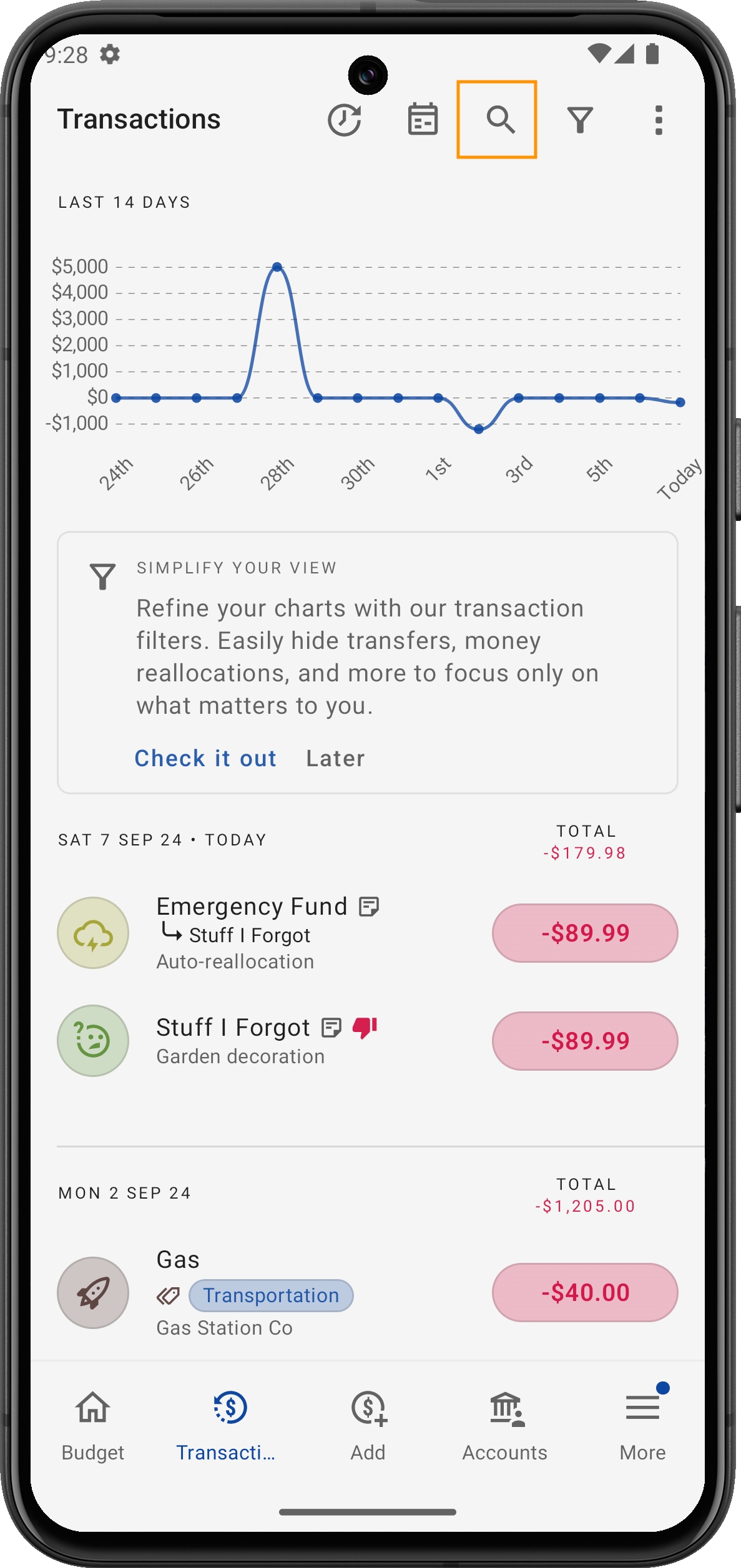The width and height of the screenshot is (741, 1568).
Task: Open the three-dot overflow menu
Action: pyautogui.click(x=658, y=120)
